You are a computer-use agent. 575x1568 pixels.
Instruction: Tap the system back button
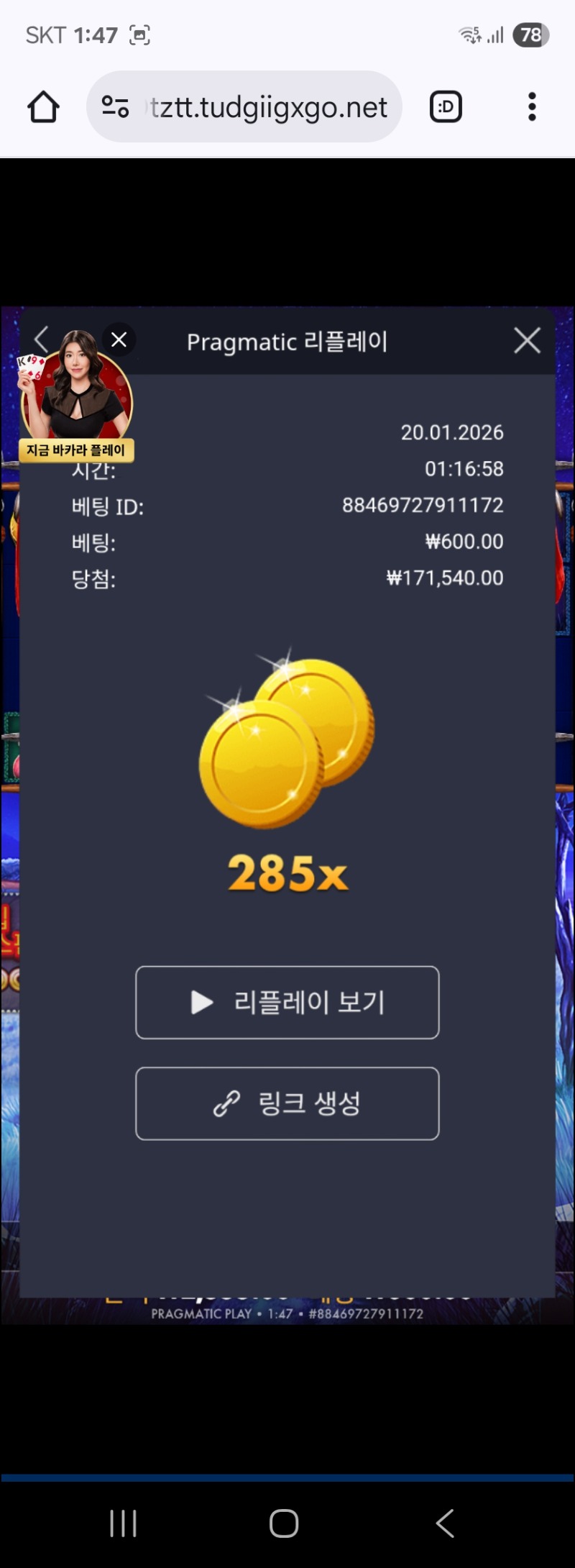[x=445, y=1523]
